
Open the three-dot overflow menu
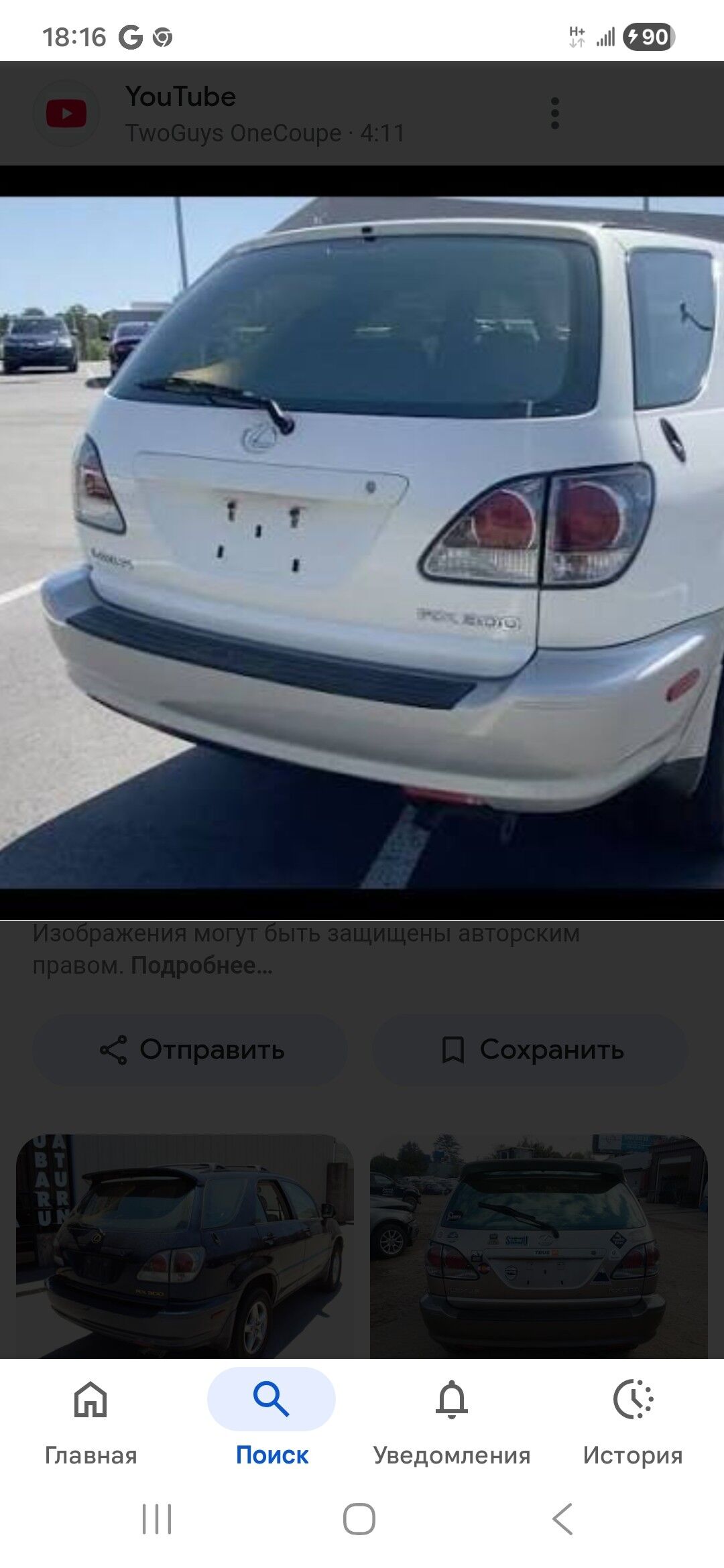coord(554,113)
